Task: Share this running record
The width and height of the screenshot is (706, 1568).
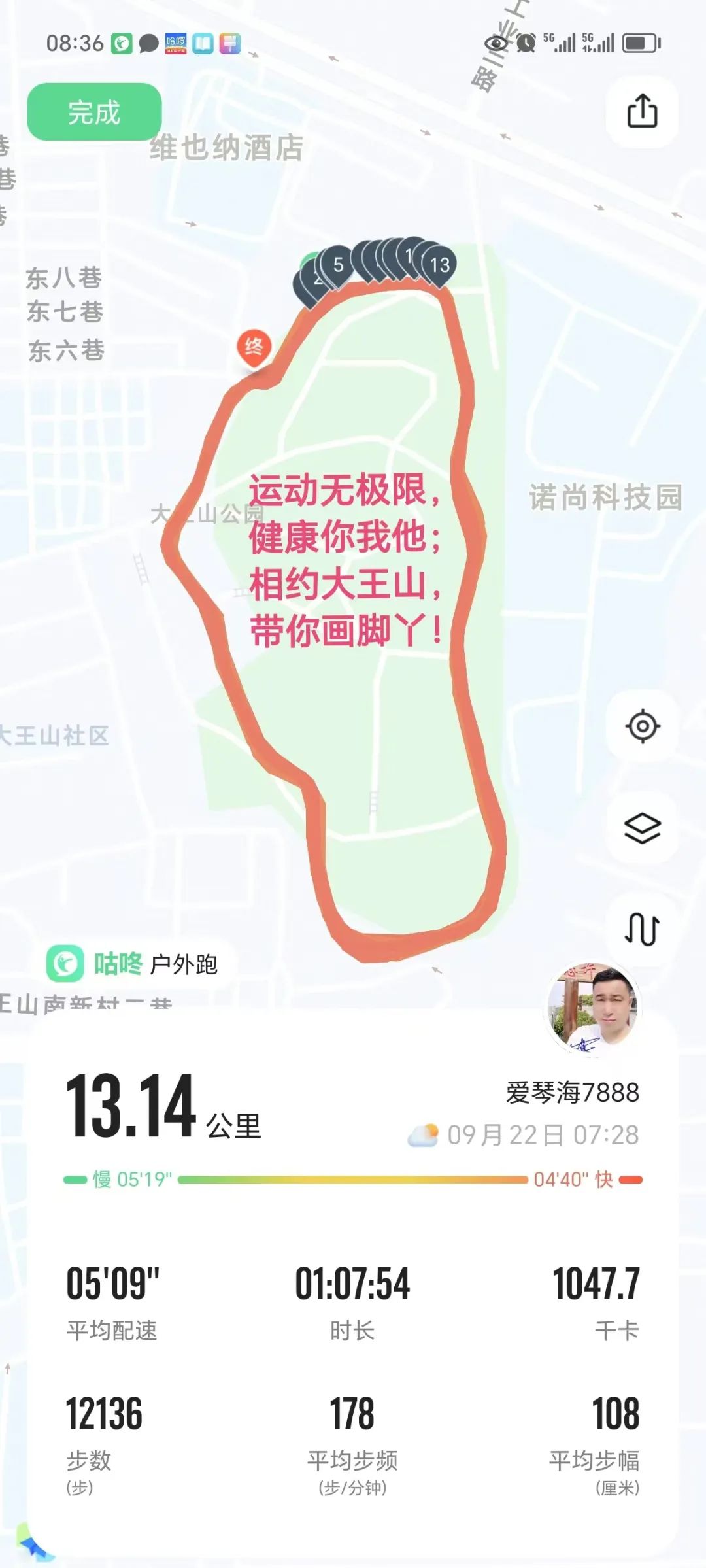Action: [x=642, y=111]
